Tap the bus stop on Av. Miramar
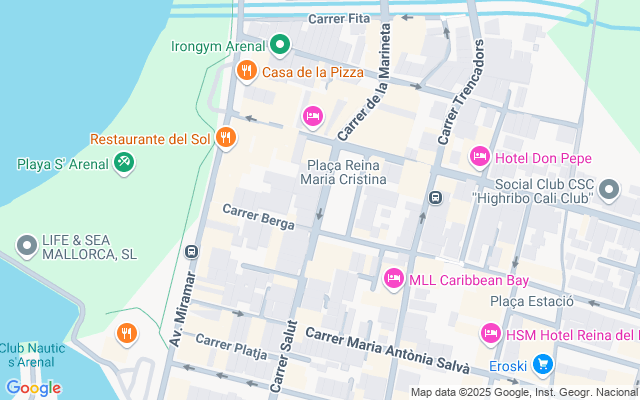Viewport: 640px width, 400px height. click(x=191, y=253)
